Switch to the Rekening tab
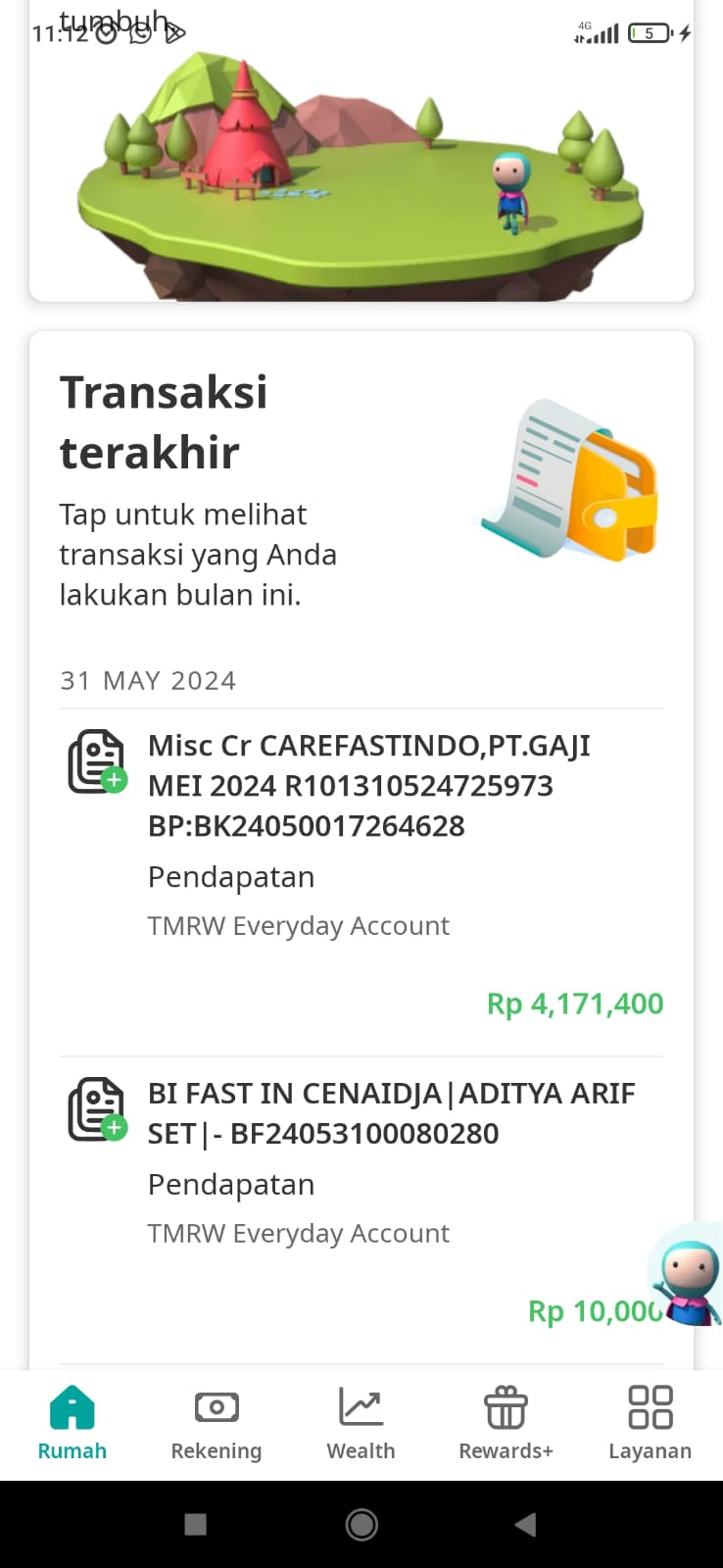 (217, 1424)
